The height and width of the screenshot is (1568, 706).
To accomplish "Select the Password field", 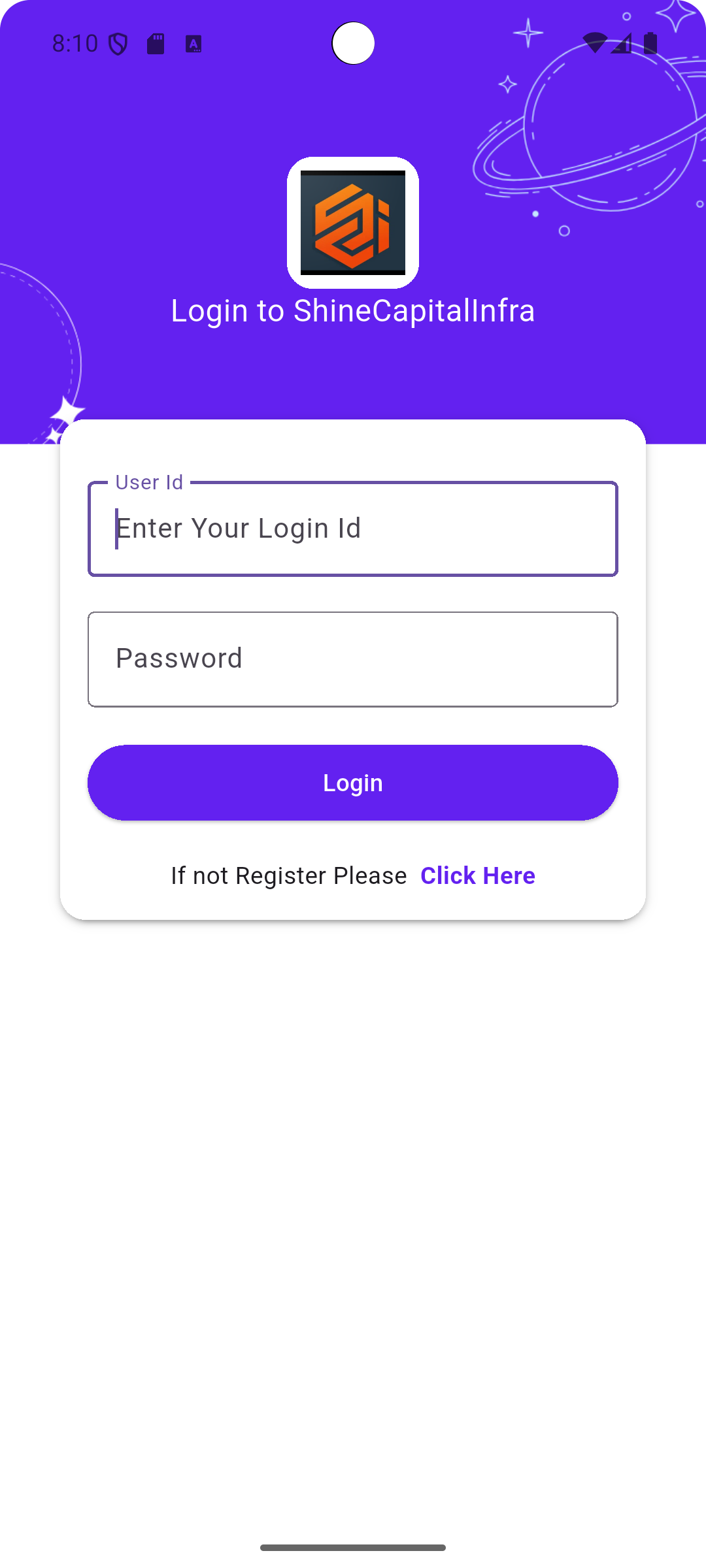I will (x=353, y=659).
